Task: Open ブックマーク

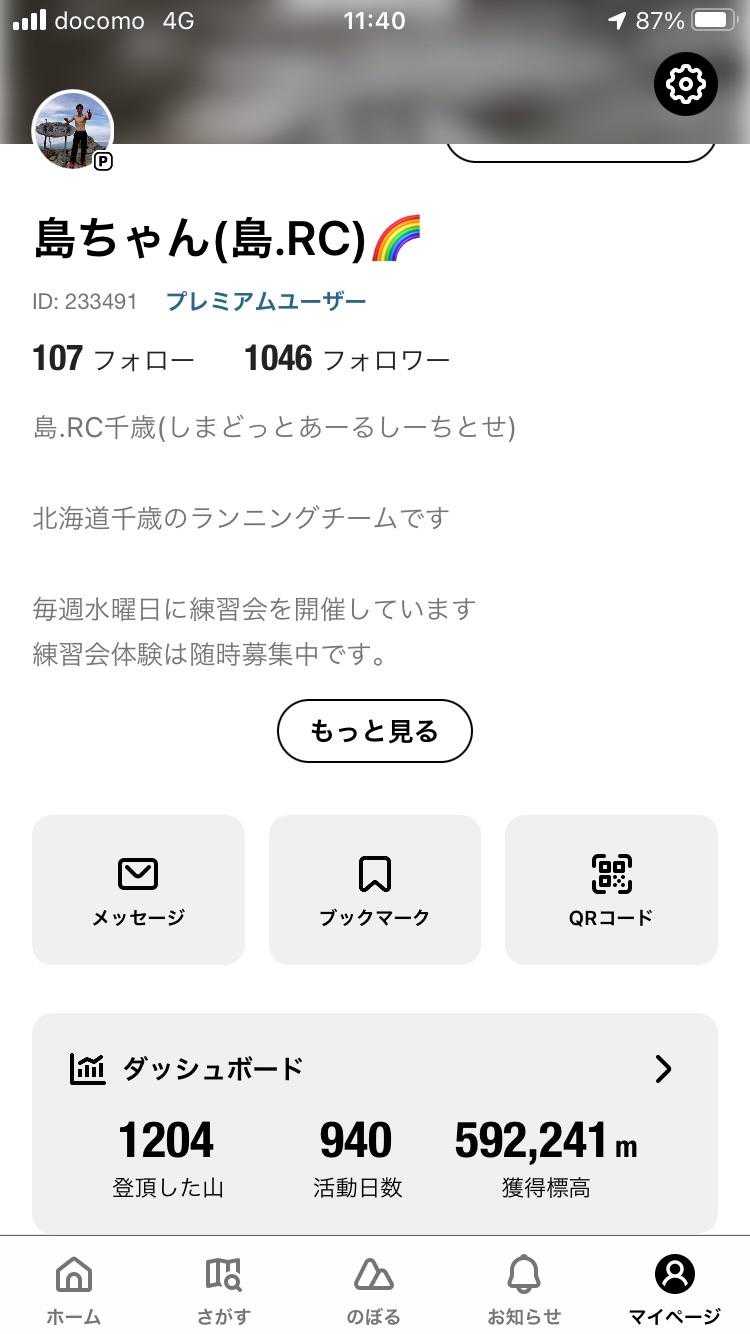Action: (x=374, y=889)
